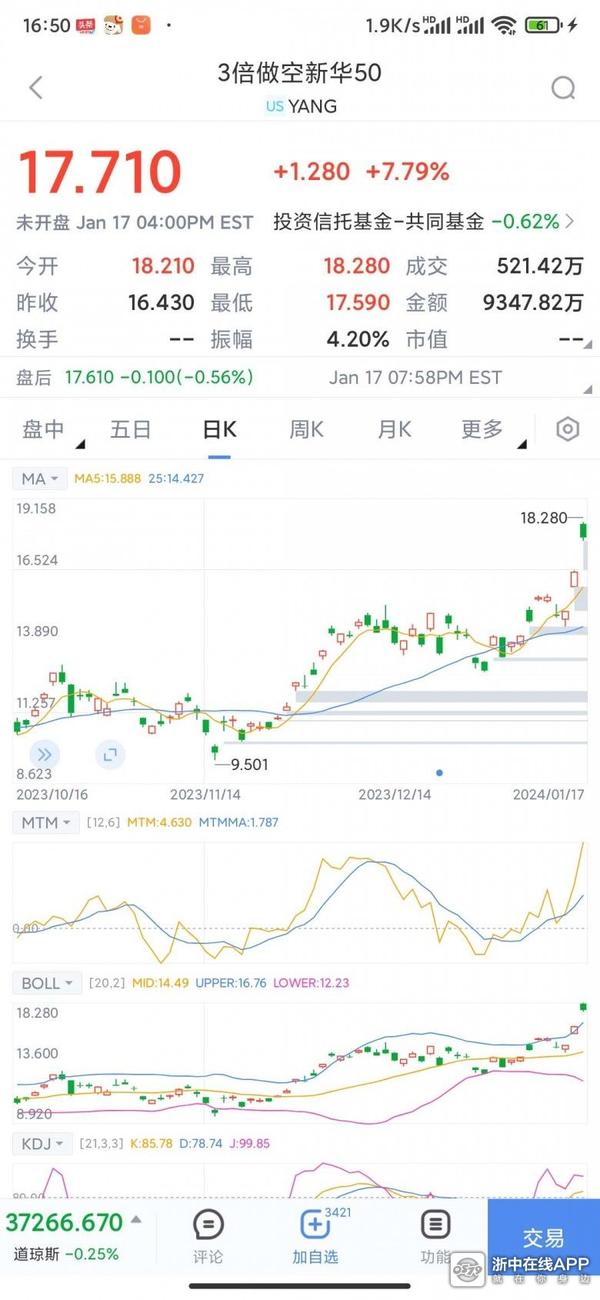This screenshot has height=1300, width=600.
Task: Expand the 更多 chart period options
Action: coord(484,430)
